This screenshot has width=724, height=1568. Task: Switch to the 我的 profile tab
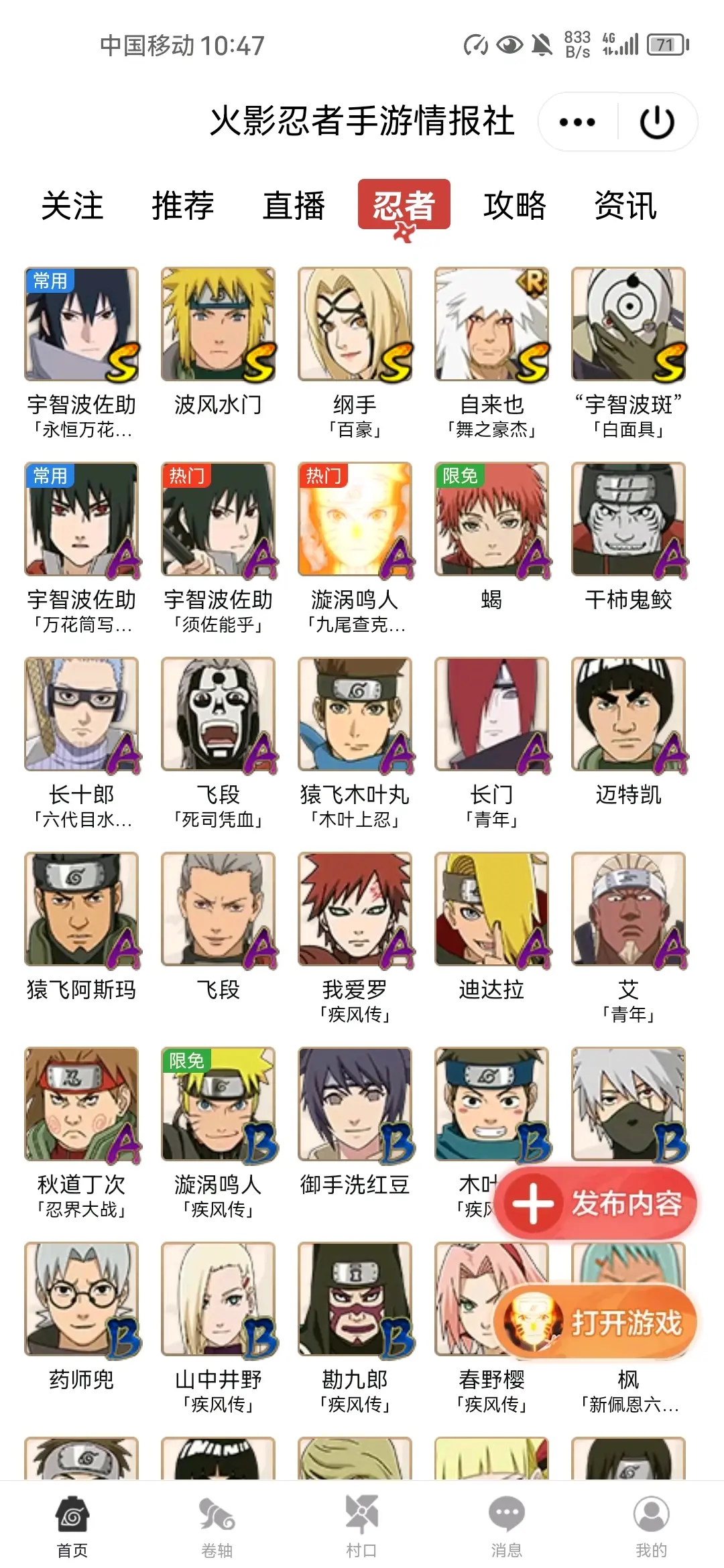pos(651,1524)
